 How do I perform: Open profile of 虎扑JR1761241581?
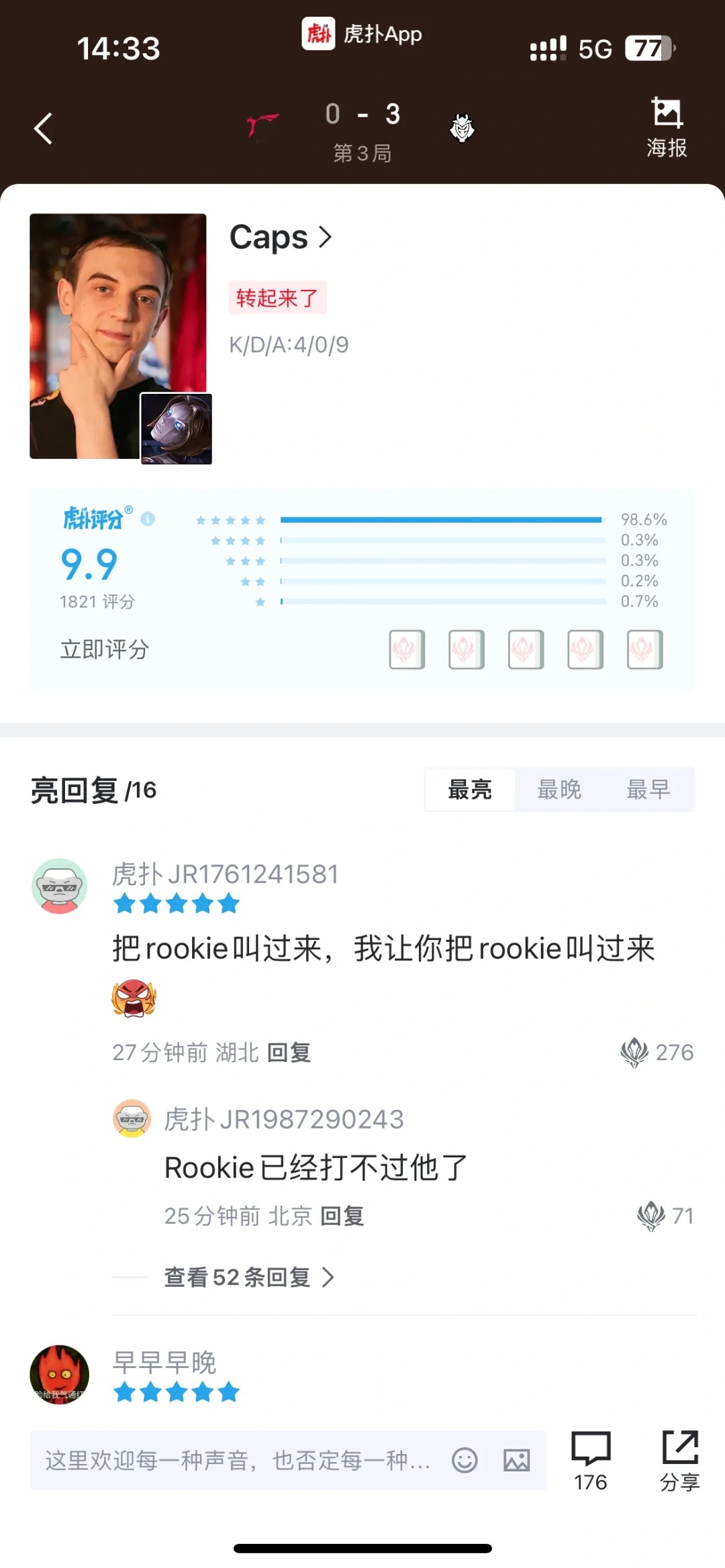tap(60, 886)
